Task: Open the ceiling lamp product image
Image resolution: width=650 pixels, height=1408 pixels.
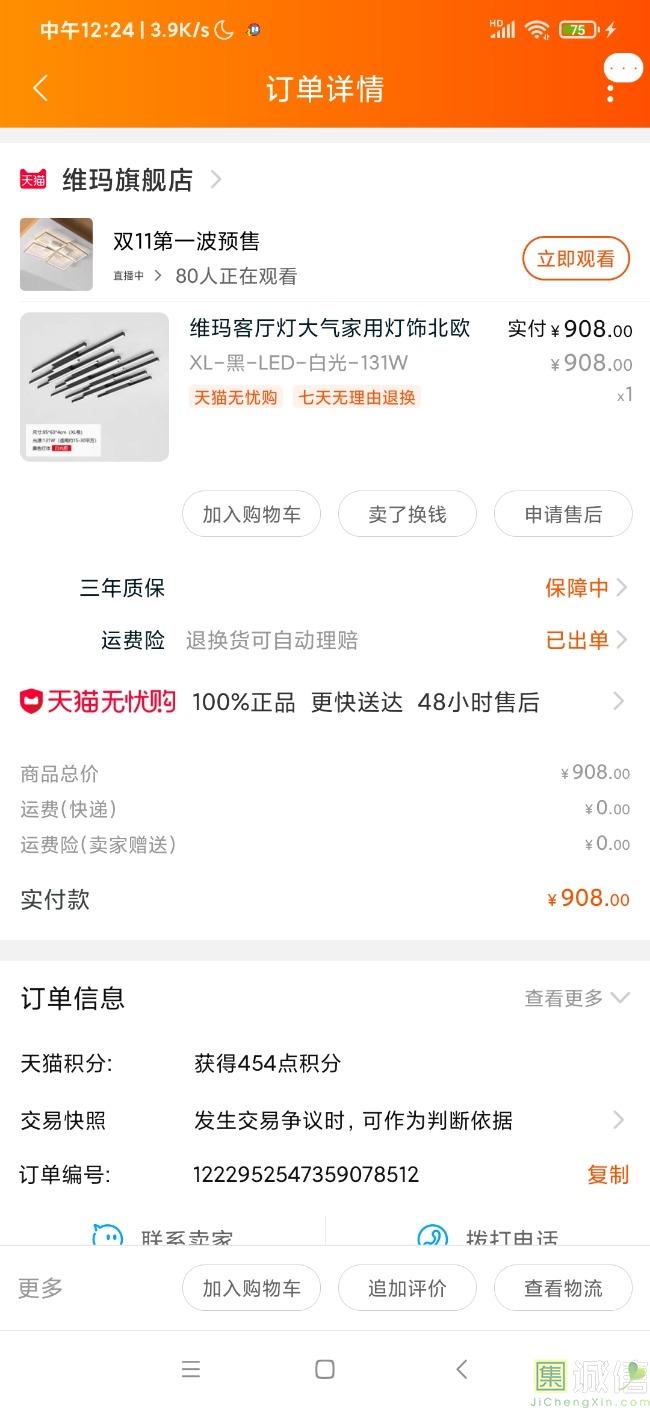Action: pos(94,386)
